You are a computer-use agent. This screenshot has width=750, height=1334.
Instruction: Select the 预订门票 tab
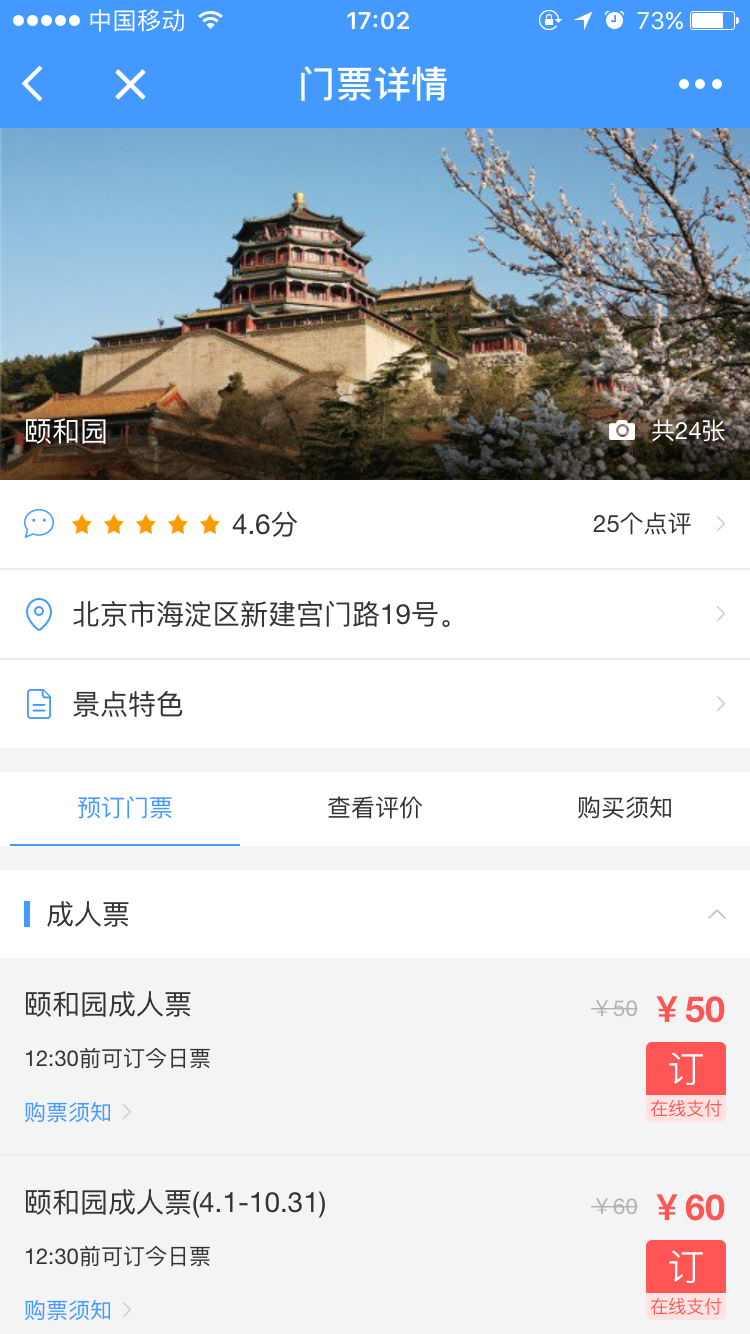[125, 808]
